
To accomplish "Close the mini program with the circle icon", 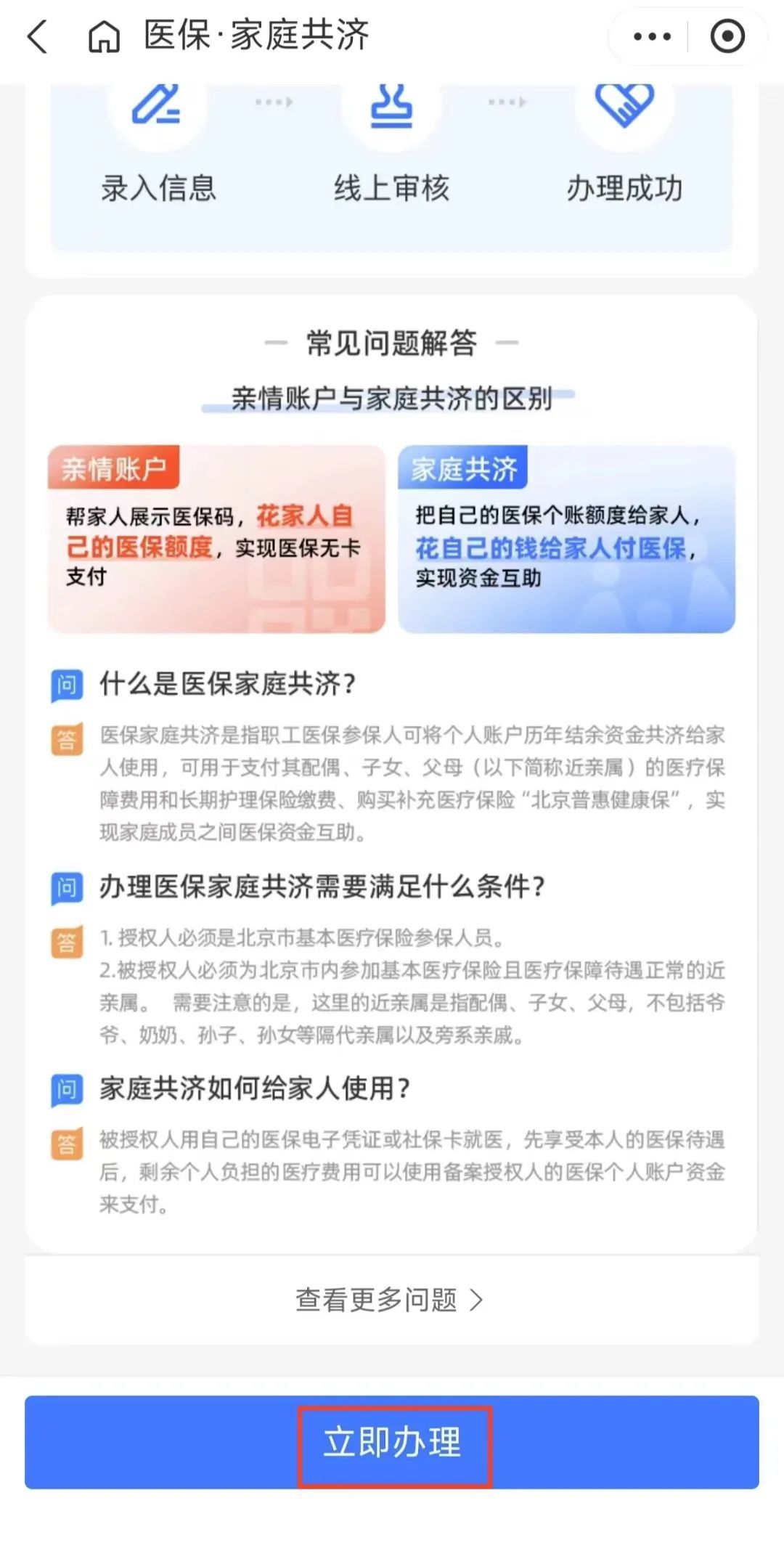I will tap(727, 36).
